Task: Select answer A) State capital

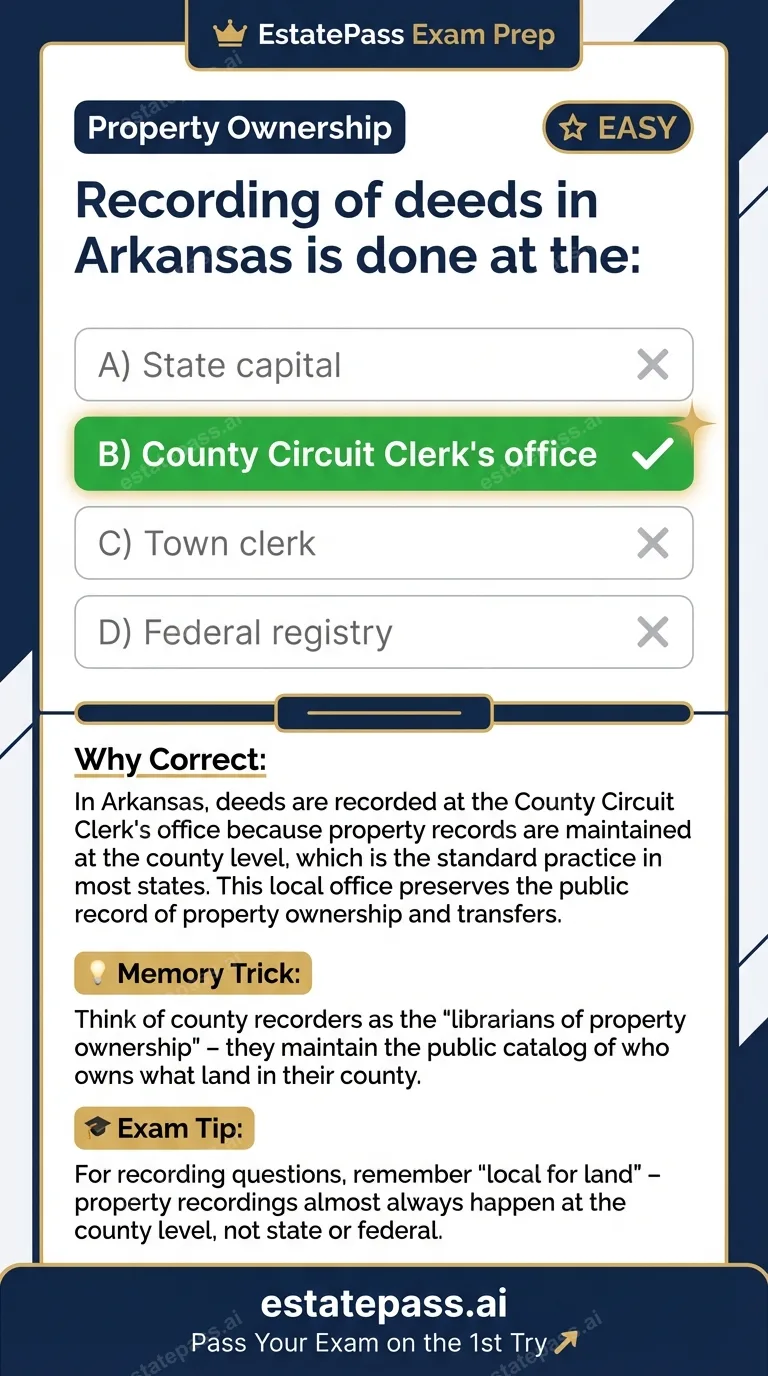Action: (384, 364)
